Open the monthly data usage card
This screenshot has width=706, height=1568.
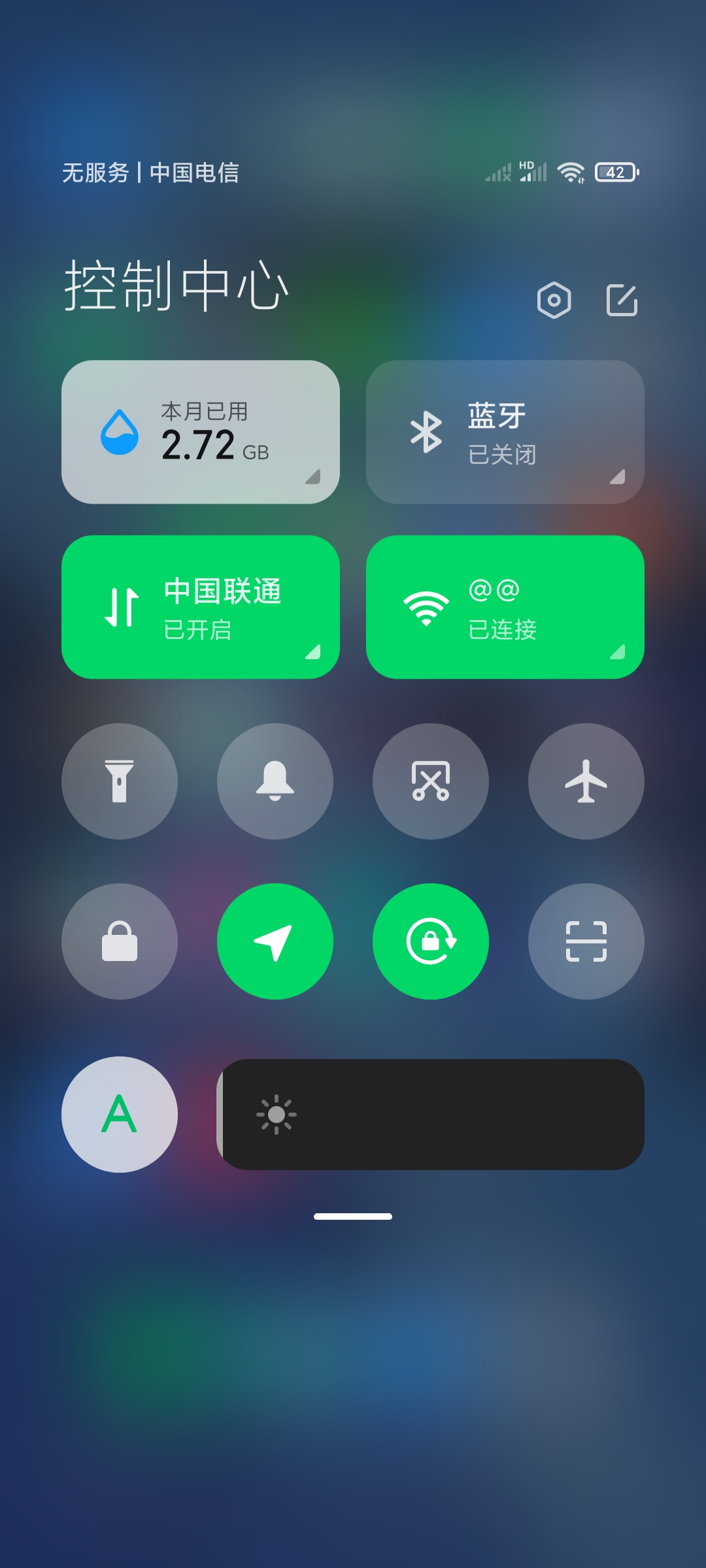pyautogui.click(x=201, y=432)
